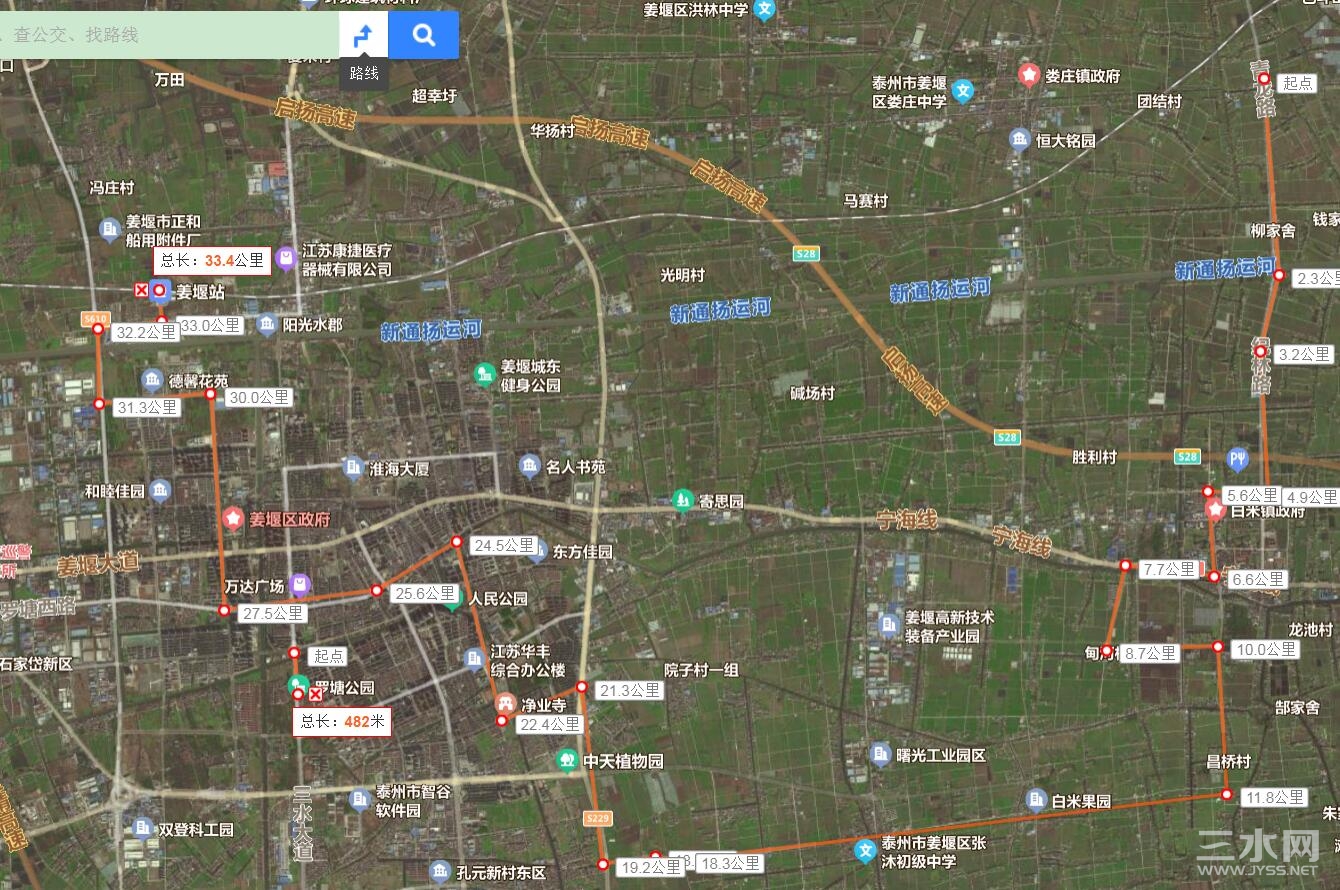Select the 罗塘公园 park marker
1340x890 pixels.
coord(297,685)
